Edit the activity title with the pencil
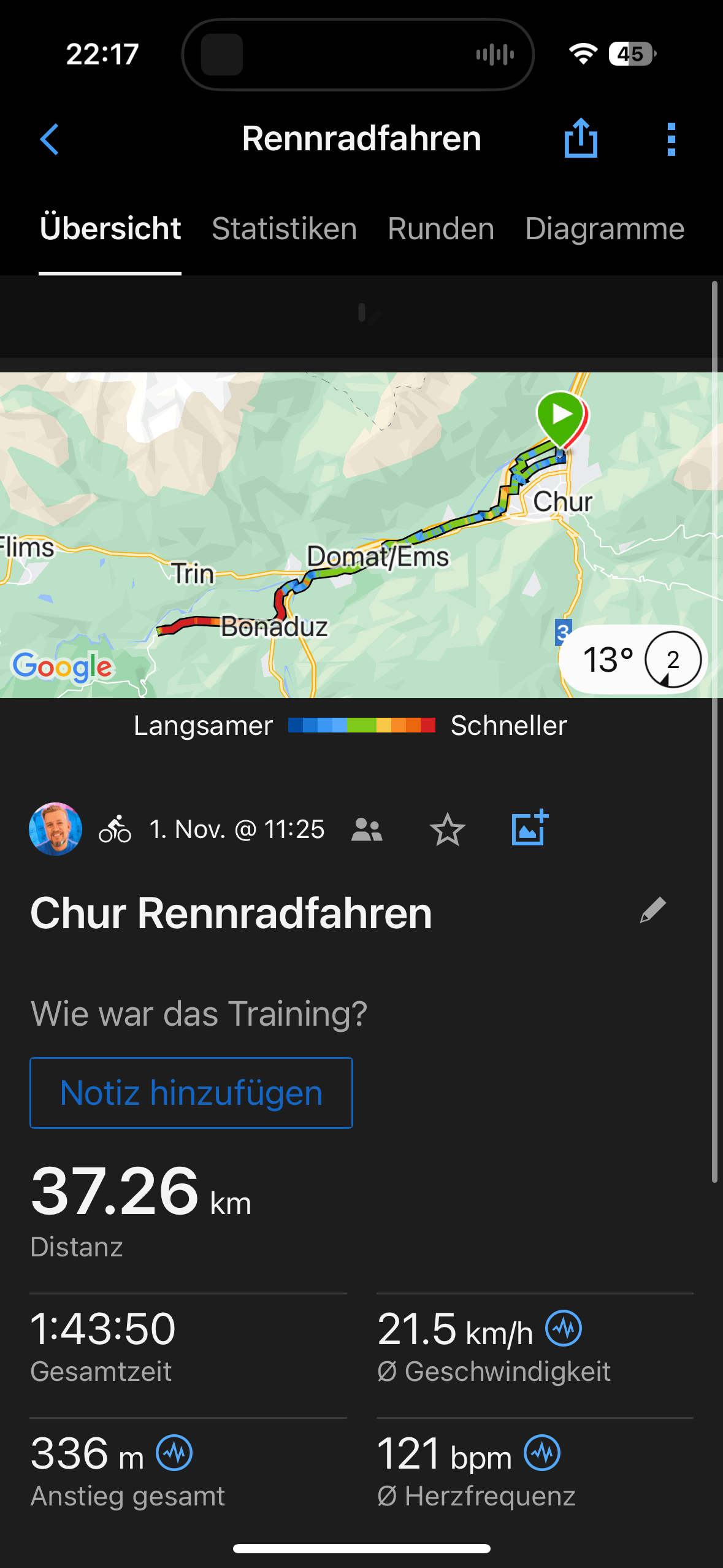Screen dimensions: 723x1568 [652, 910]
